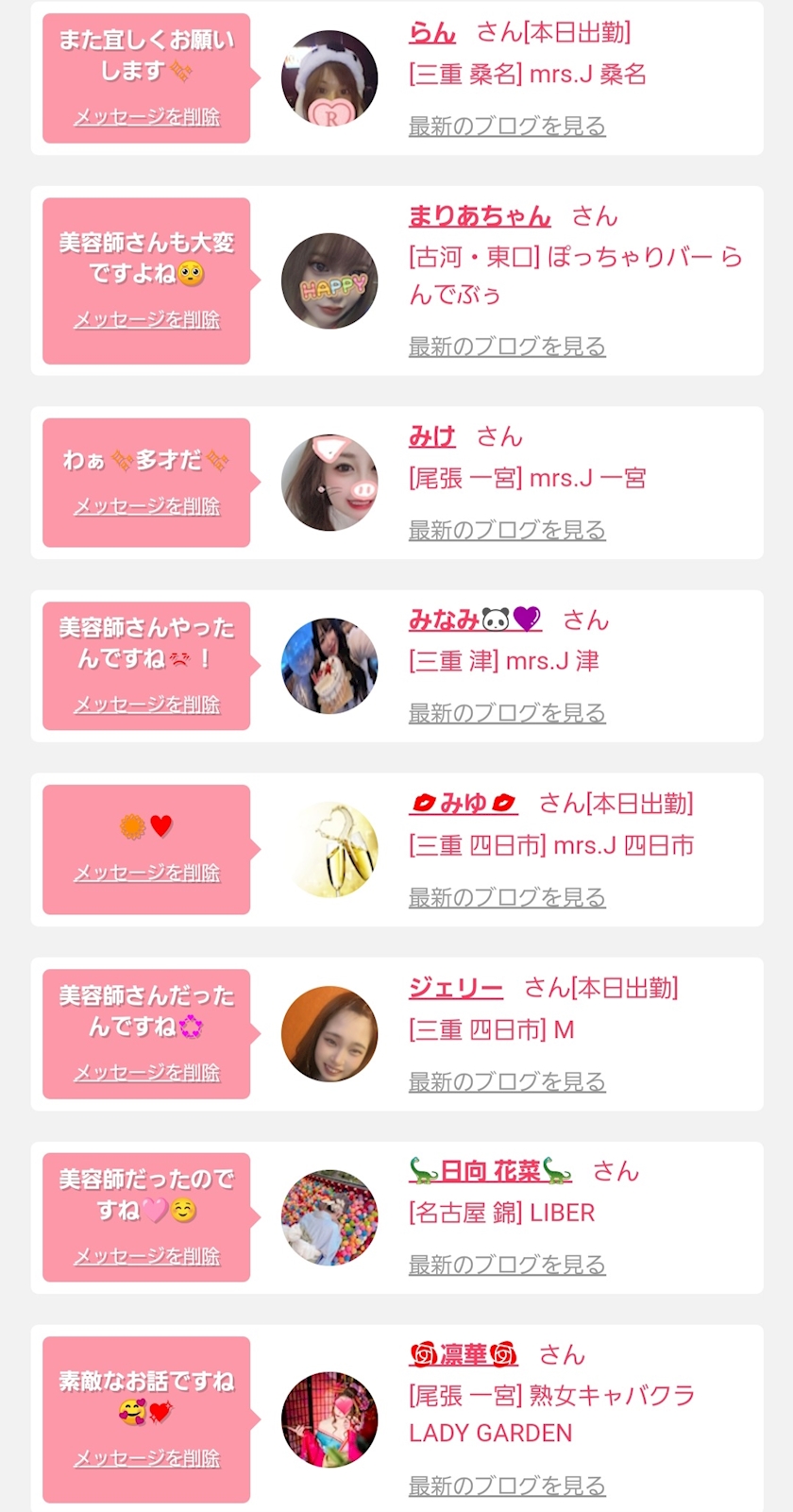
Task: View 凛華's latest blog
Action: click(x=507, y=1486)
